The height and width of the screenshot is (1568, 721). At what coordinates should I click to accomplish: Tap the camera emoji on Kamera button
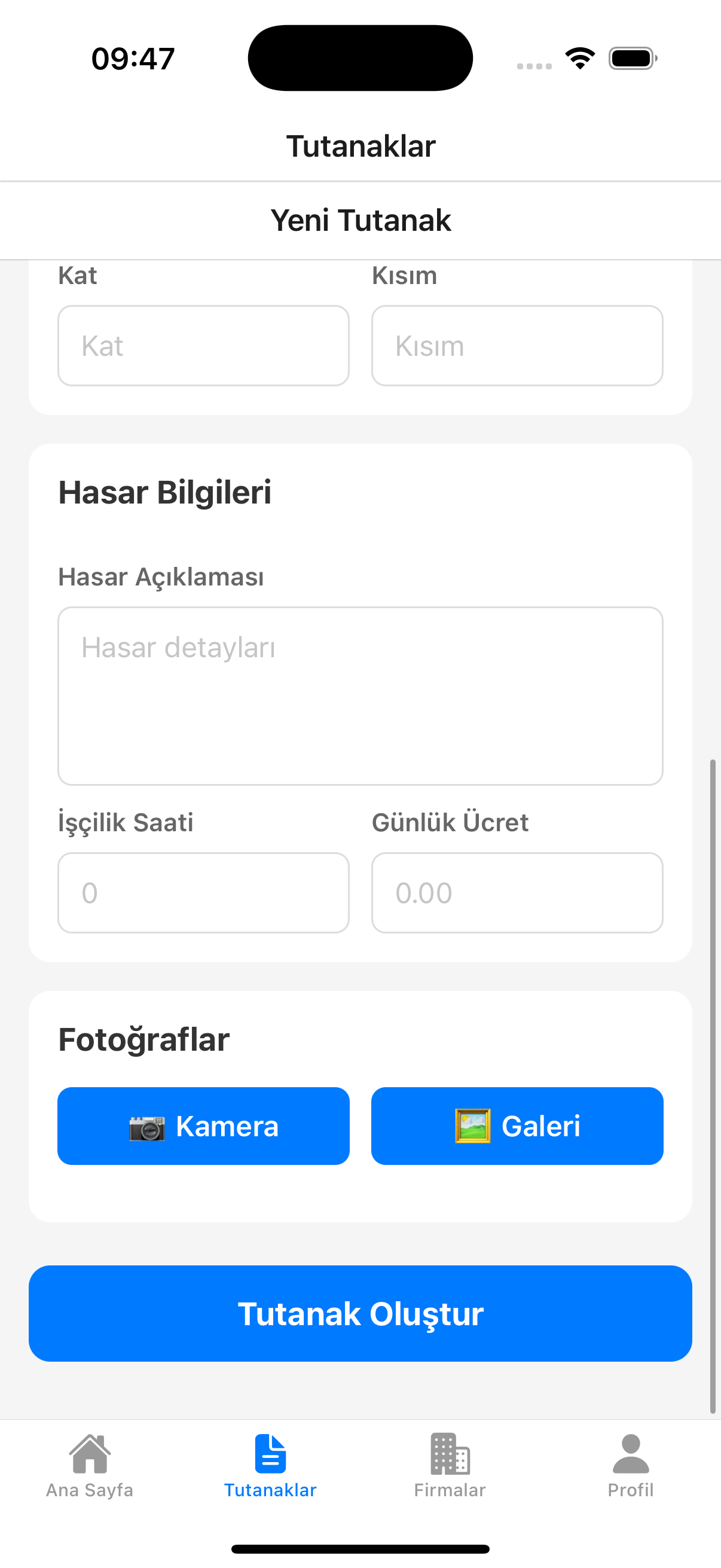tap(146, 1125)
